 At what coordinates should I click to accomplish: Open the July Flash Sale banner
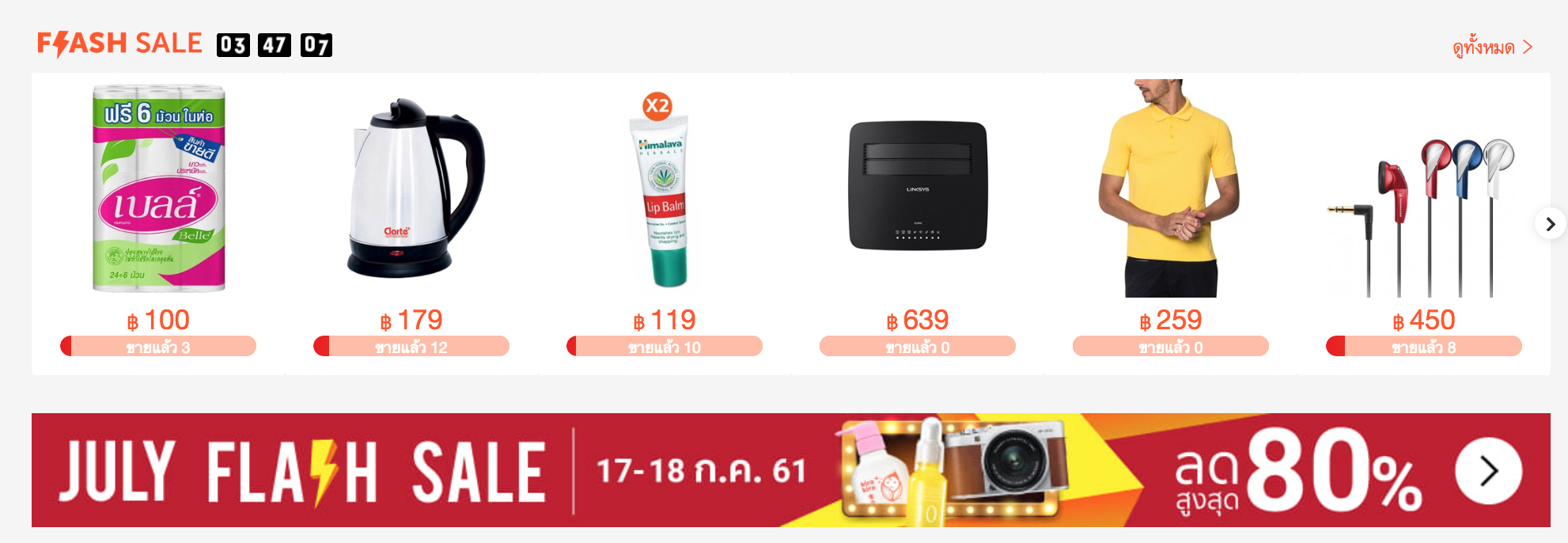click(790, 470)
